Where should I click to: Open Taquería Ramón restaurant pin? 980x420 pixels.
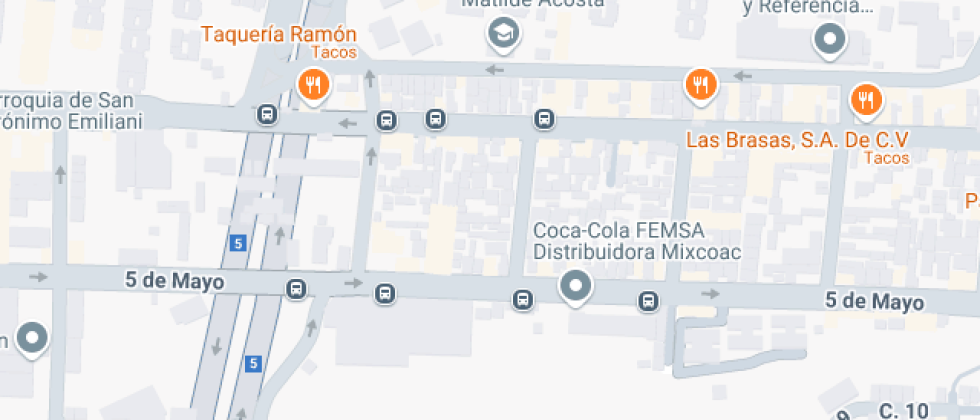click(314, 84)
